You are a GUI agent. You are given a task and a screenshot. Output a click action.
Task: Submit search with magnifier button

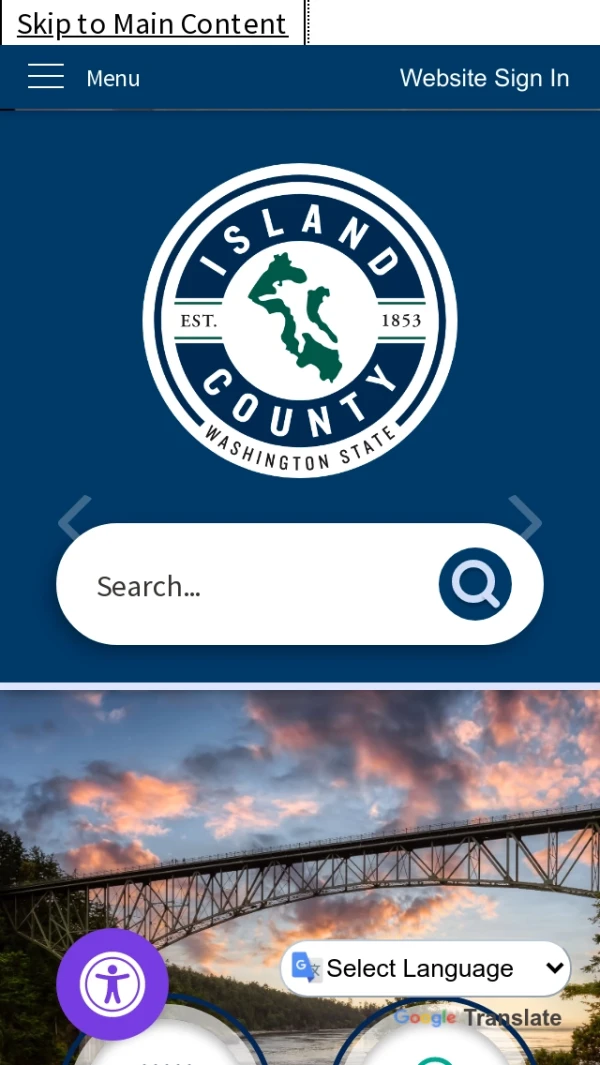[475, 584]
